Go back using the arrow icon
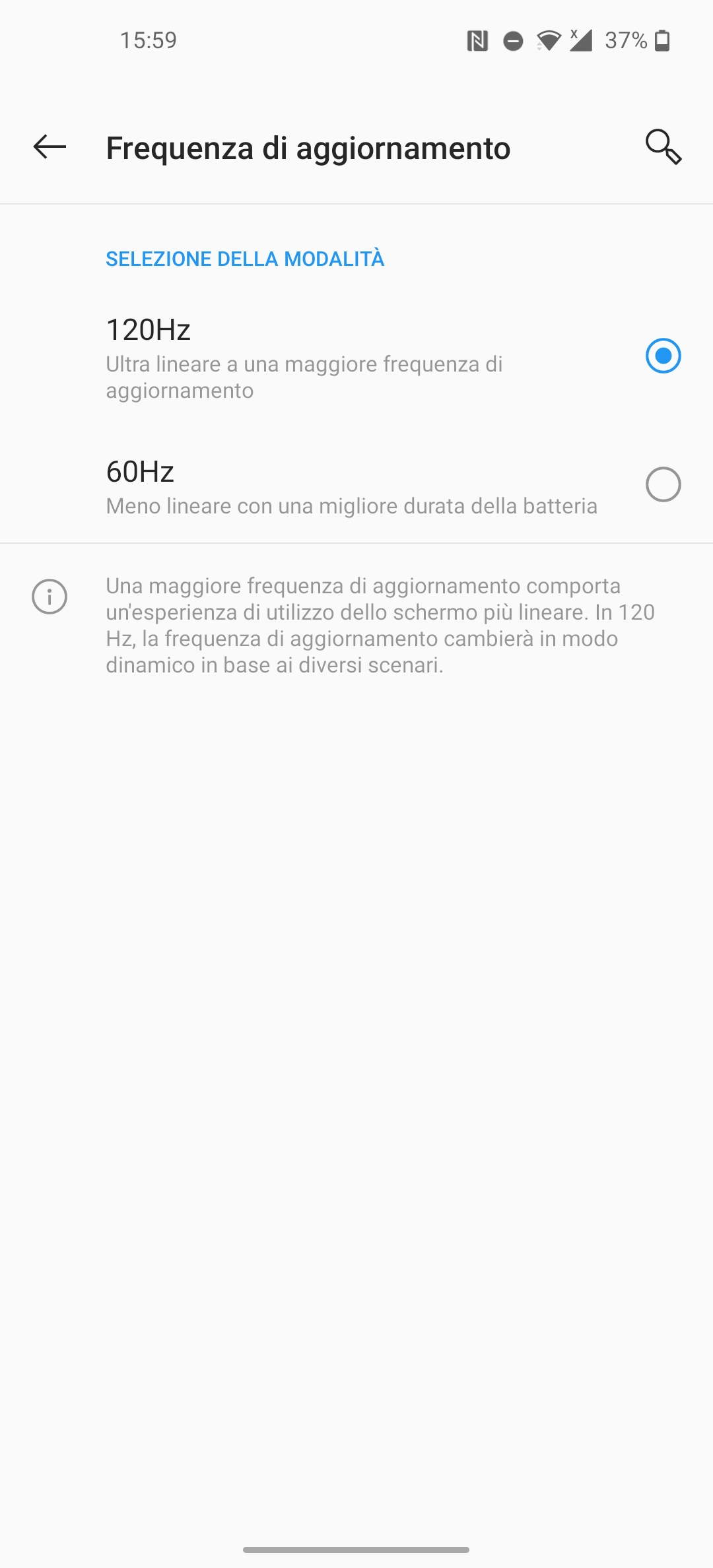The width and height of the screenshot is (713, 1568). coord(50,147)
